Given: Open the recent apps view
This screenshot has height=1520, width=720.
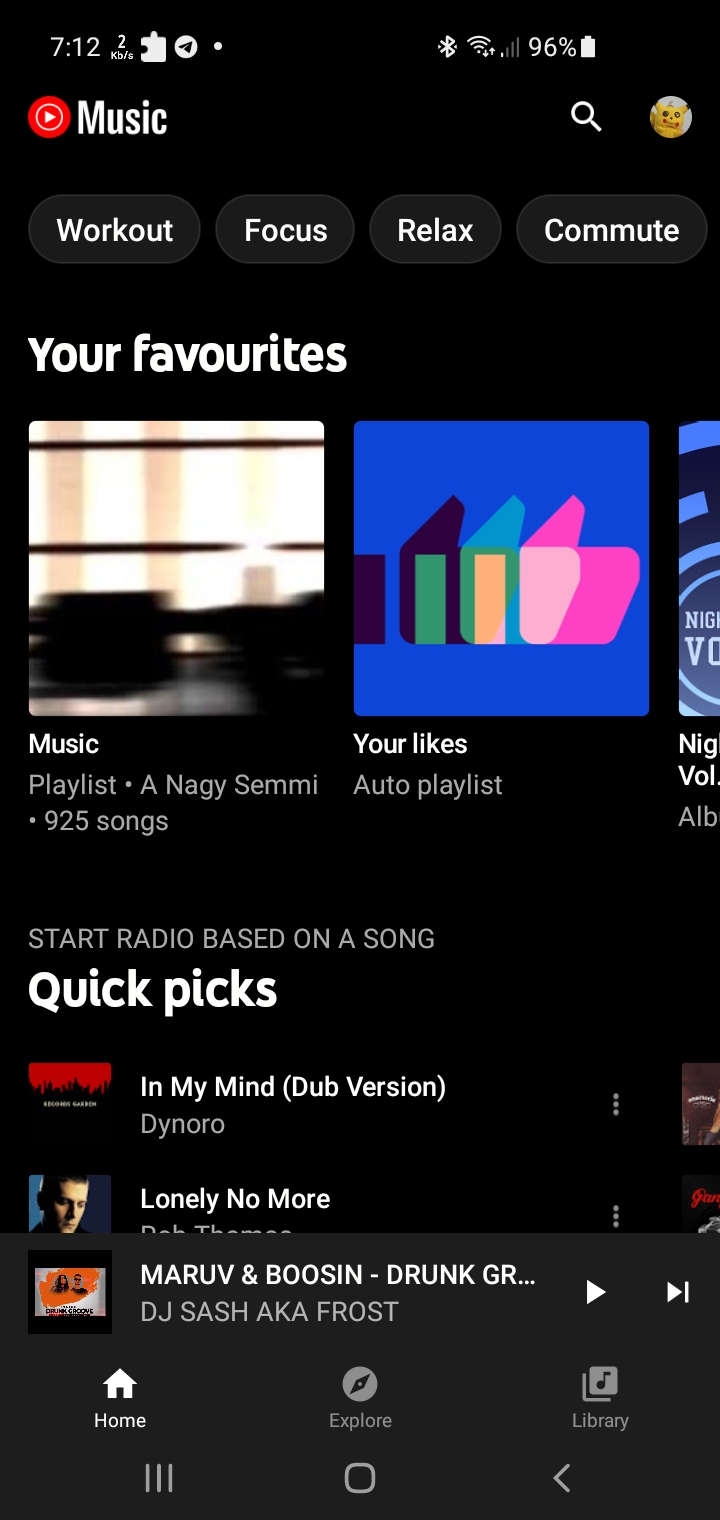Looking at the screenshot, I should [159, 1478].
